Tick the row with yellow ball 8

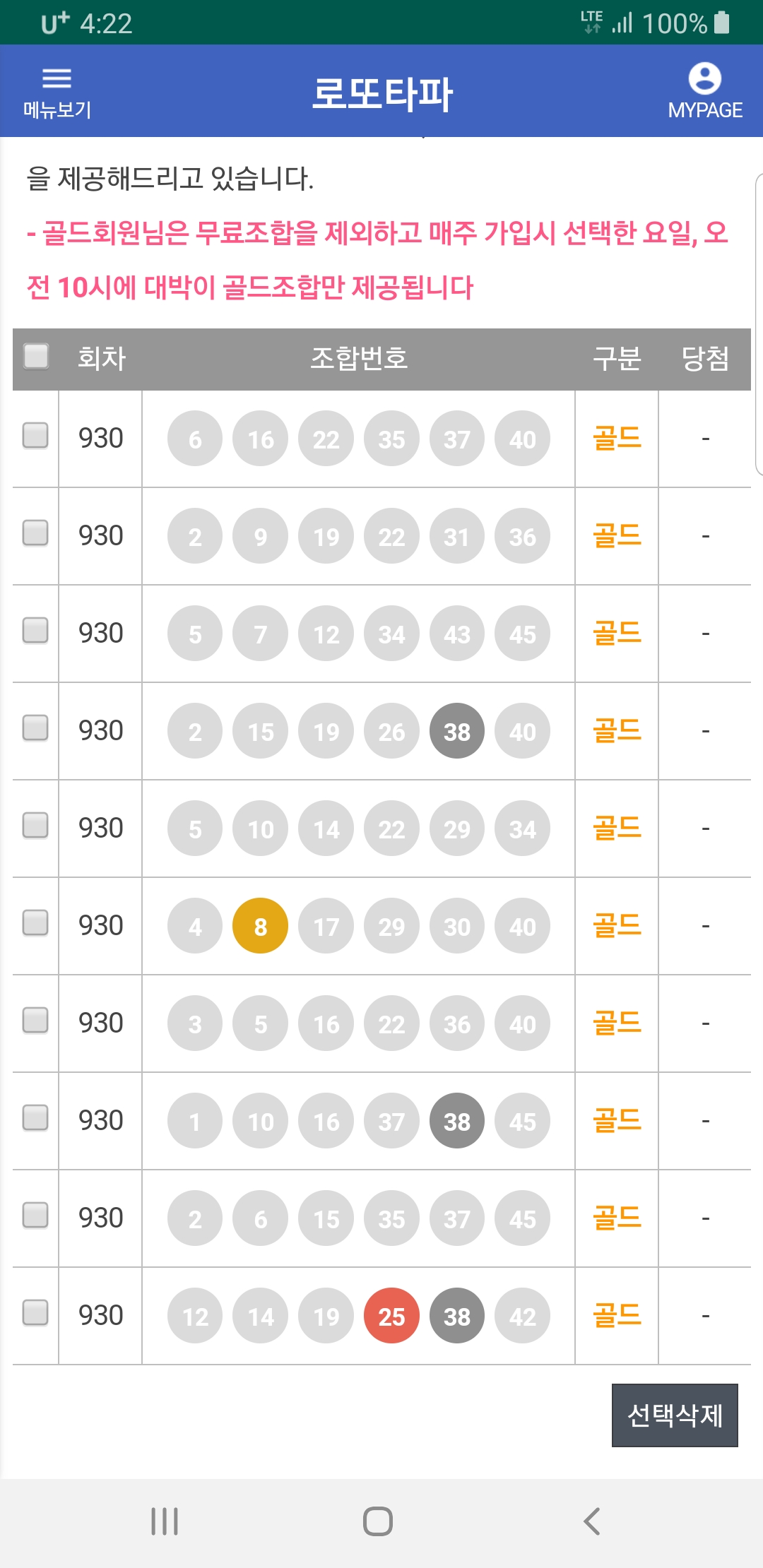pyautogui.click(x=35, y=923)
